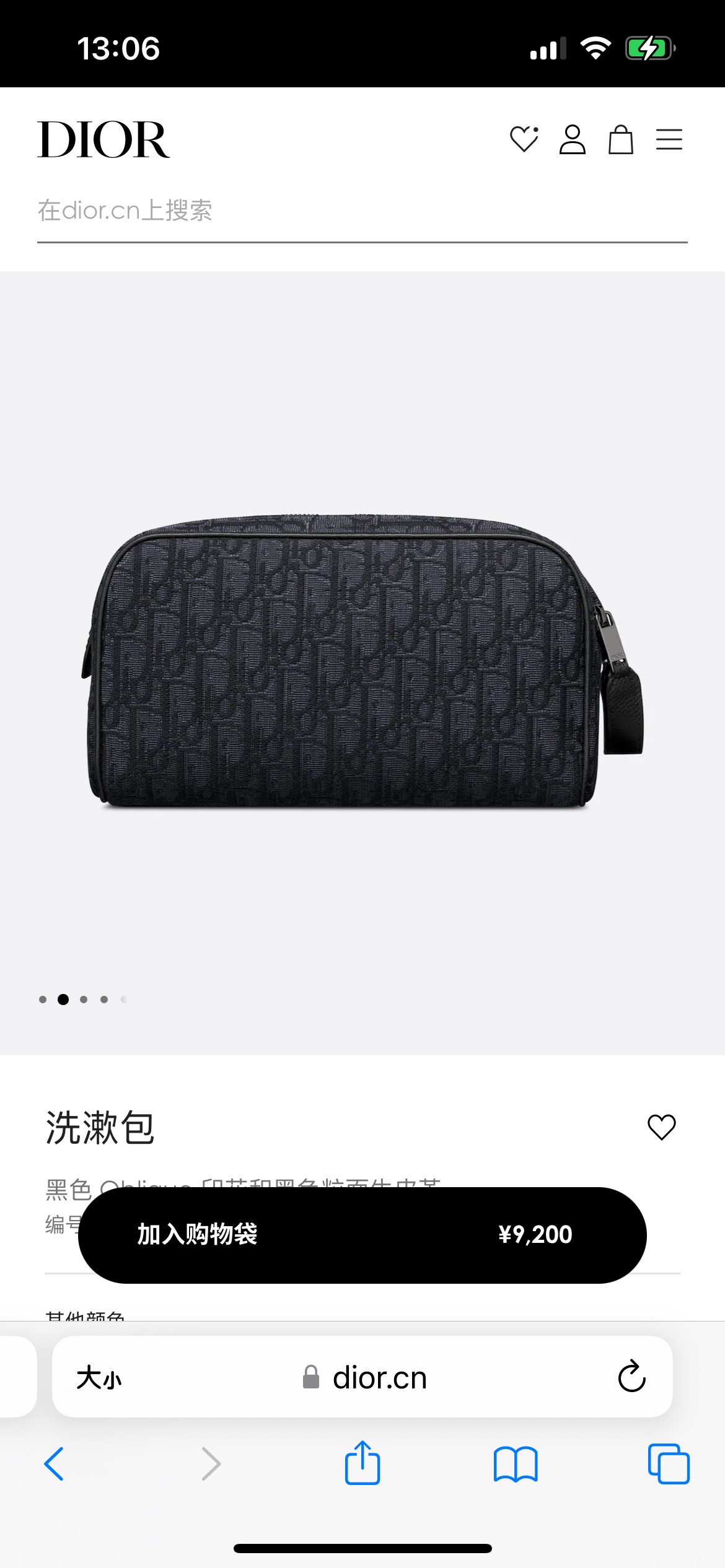Tap 加入购物袋 to add to bag

point(362,1235)
